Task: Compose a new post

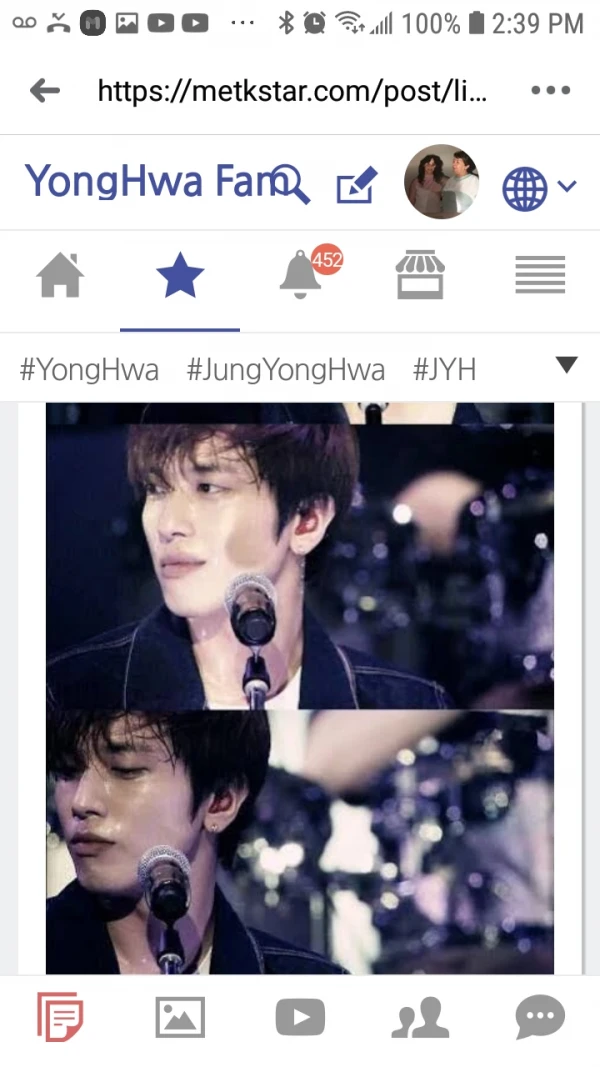Action: pyautogui.click(x=356, y=185)
